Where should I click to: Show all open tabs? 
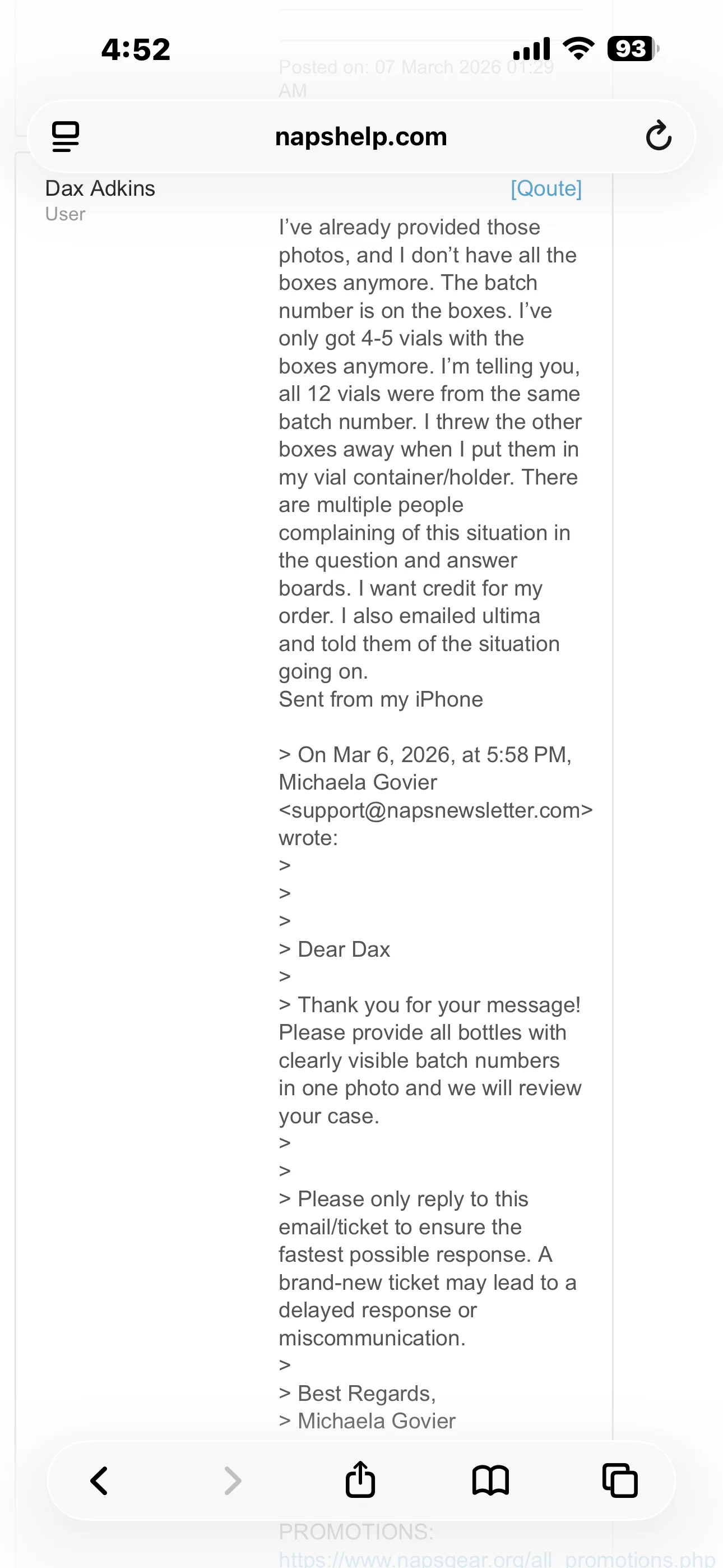click(x=620, y=1481)
